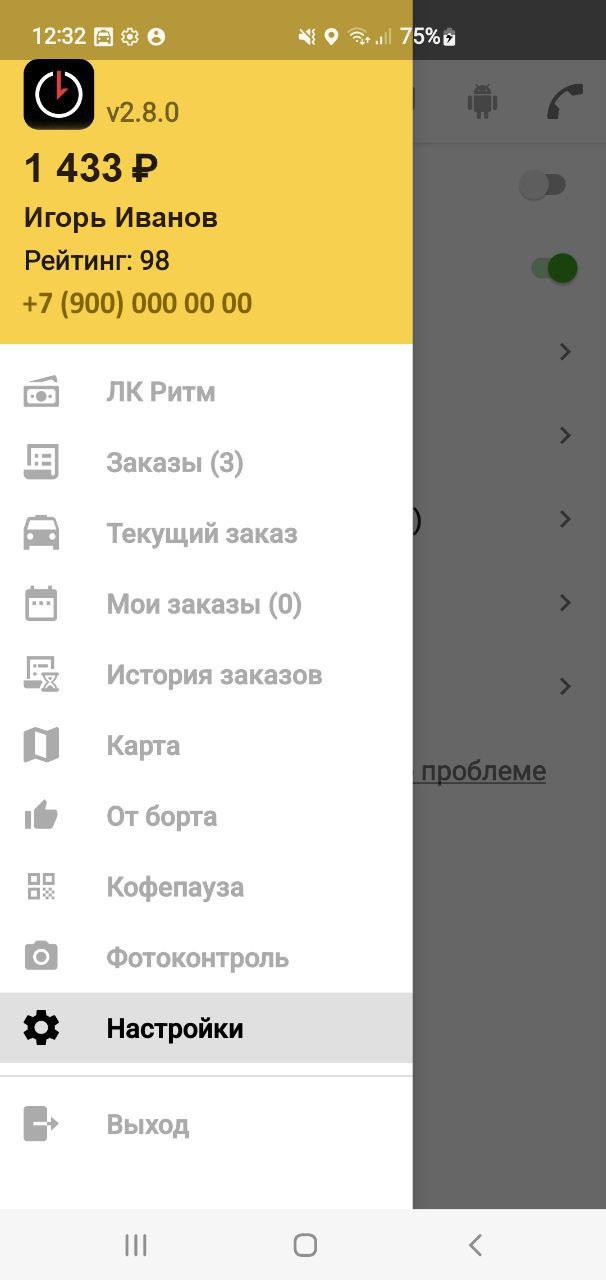Screen dimensions: 606x1280
Task: Open Мои заказы (0)
Action: coord(203,604)
